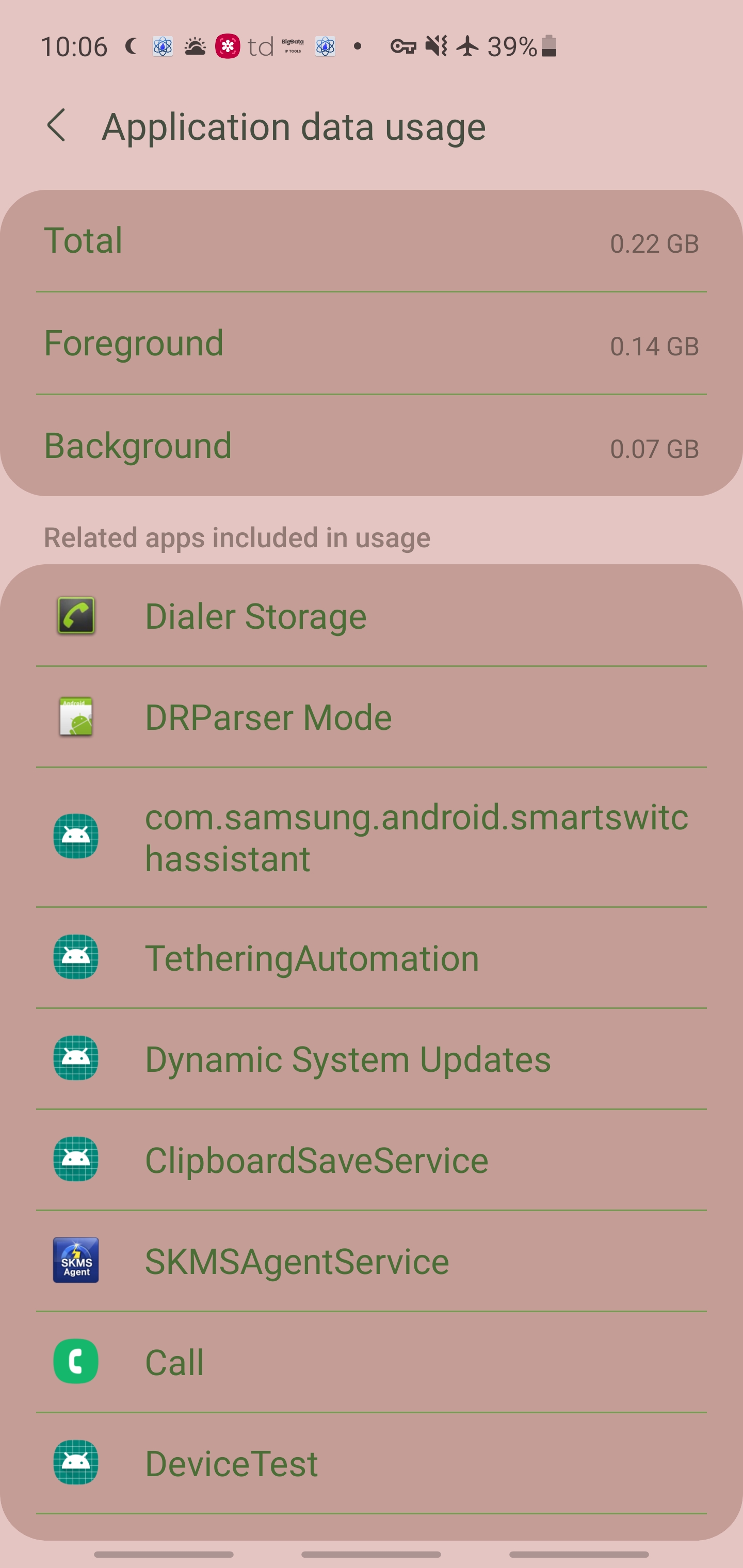The image size is (743, 1568).
Task: Go back from Application data usage
Action: click(57, 126)
